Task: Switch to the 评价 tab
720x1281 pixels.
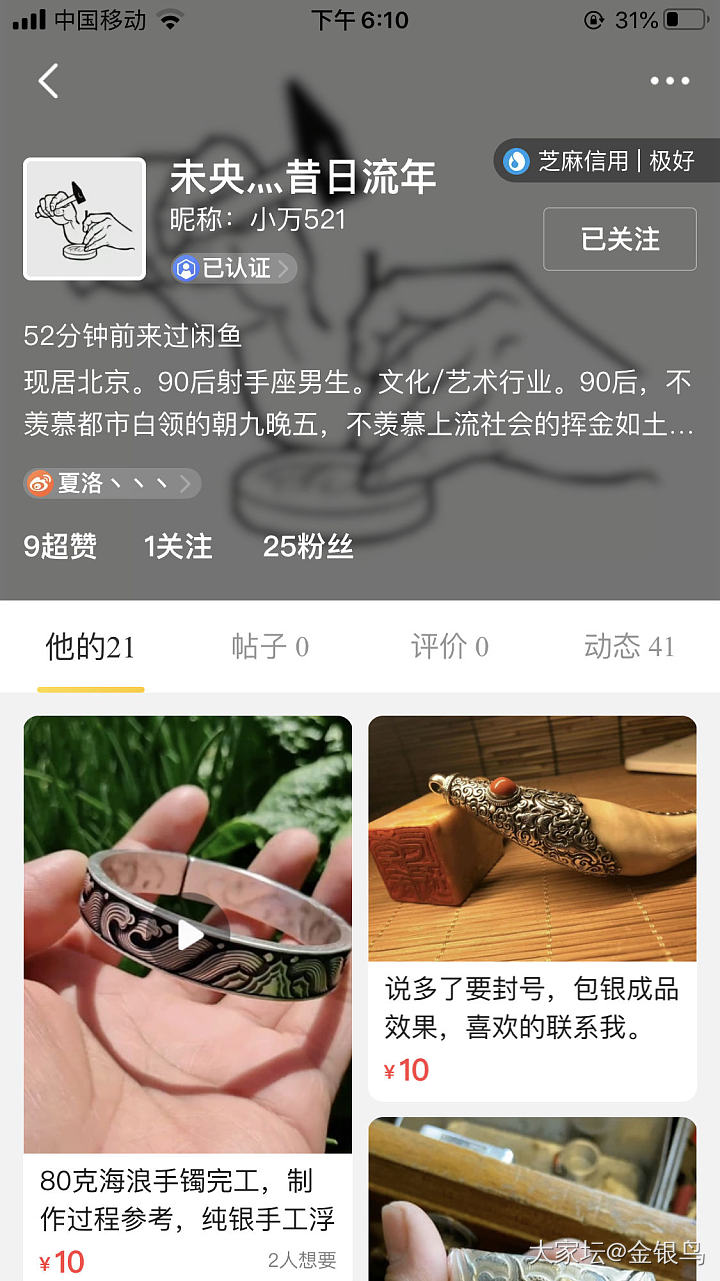Action: tap(449, 647)
